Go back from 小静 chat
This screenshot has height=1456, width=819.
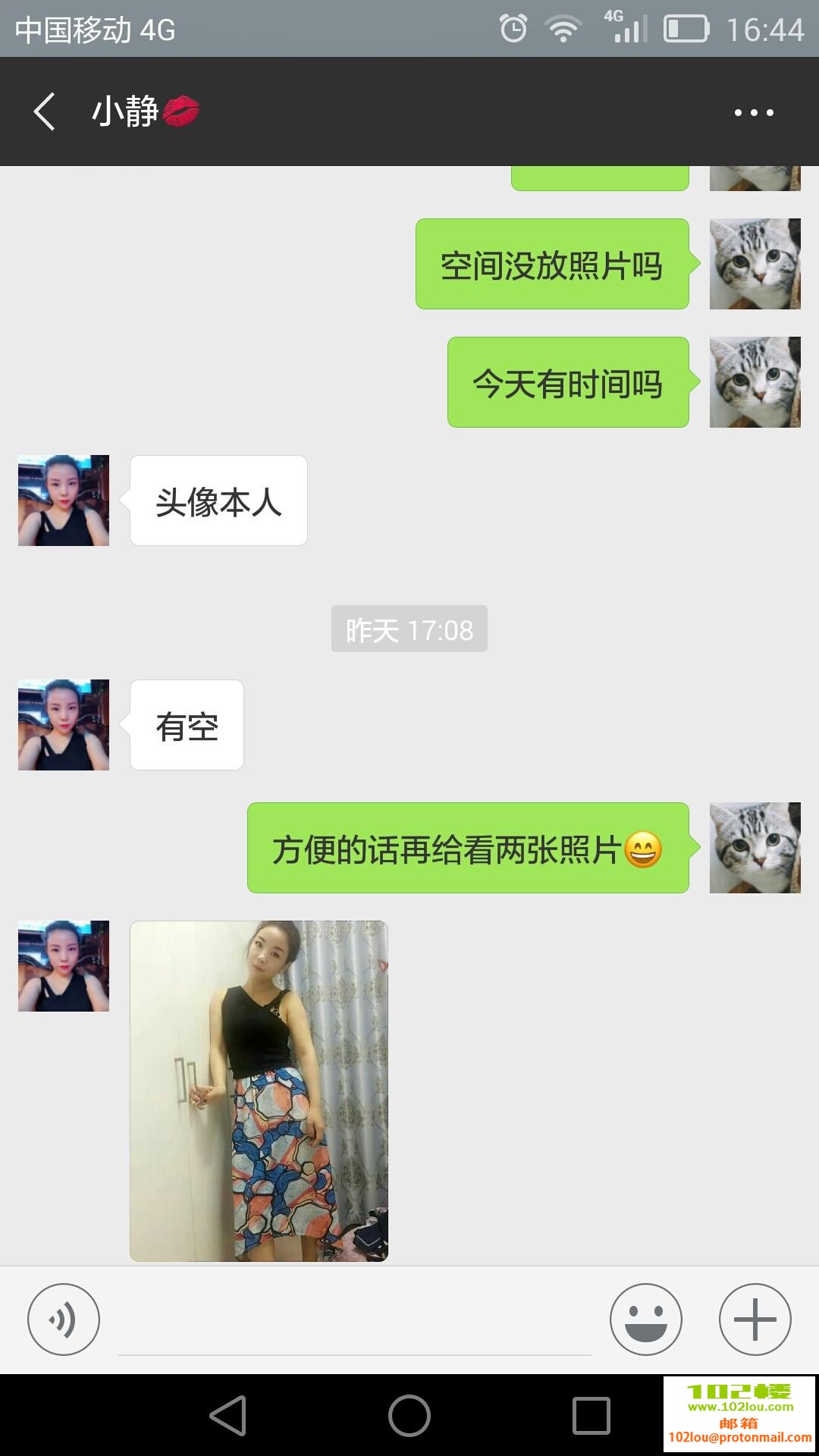pyautogui.click(x=45, y=112)
